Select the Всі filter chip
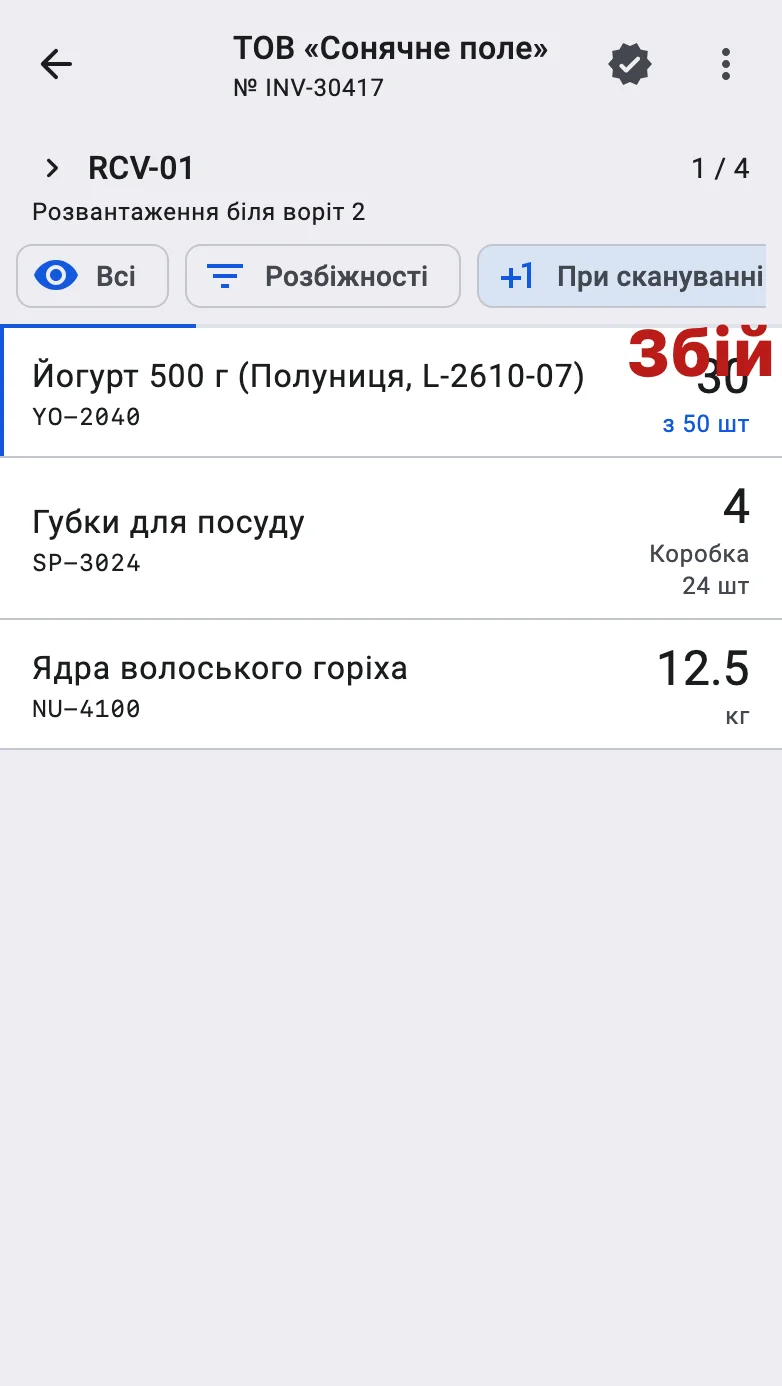This screenshot has width=782, height=1386. [92, 276]
